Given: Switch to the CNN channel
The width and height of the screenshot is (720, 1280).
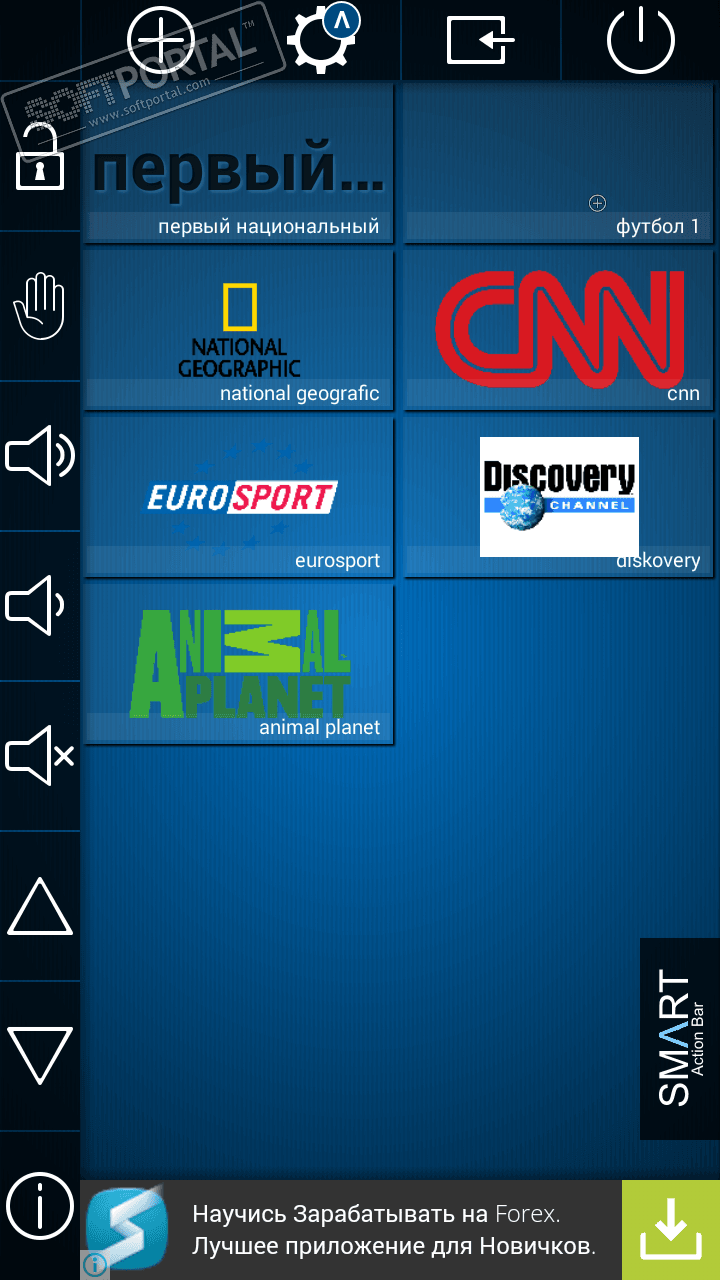Looking at the screenshot, I should (x=558, y=331).
